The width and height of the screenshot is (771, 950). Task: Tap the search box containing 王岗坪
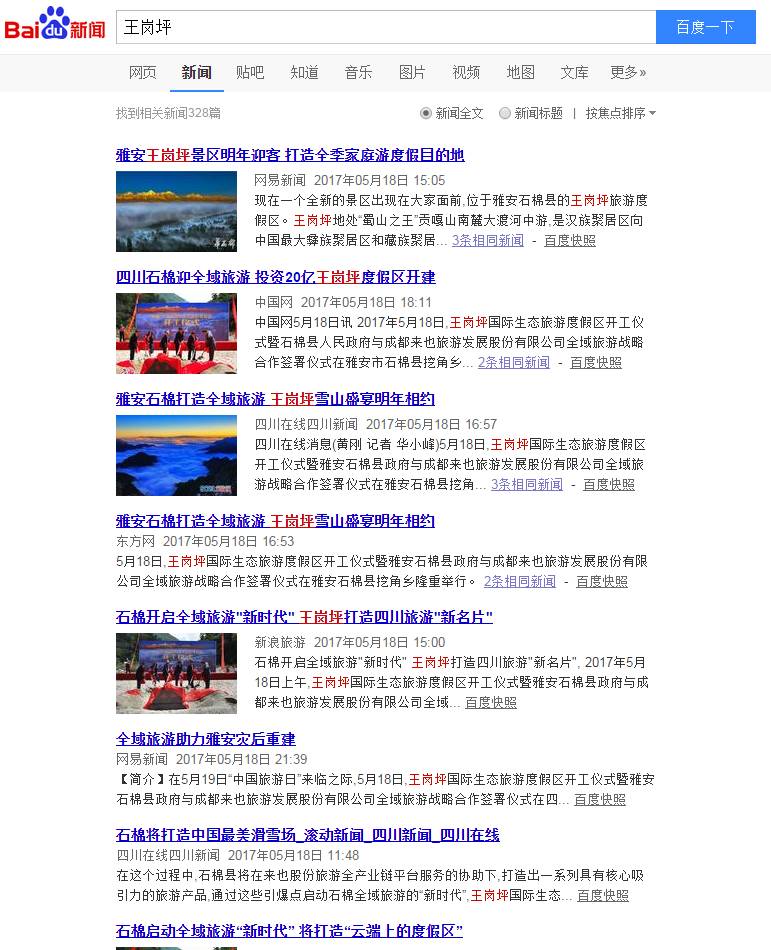385,27
